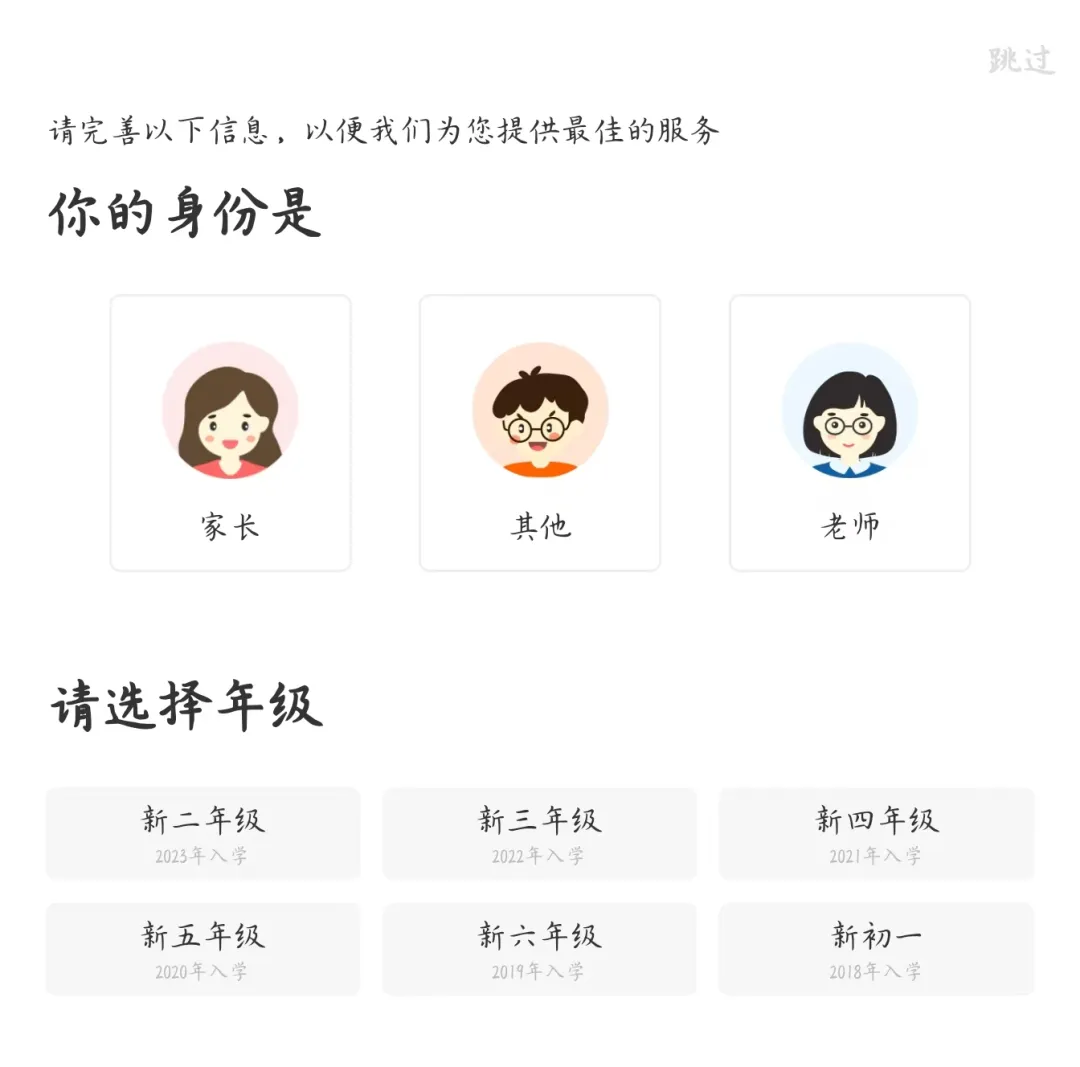Select the 家长 identity card
The width and height of the screenshot is (1080, 1067).
230,433
